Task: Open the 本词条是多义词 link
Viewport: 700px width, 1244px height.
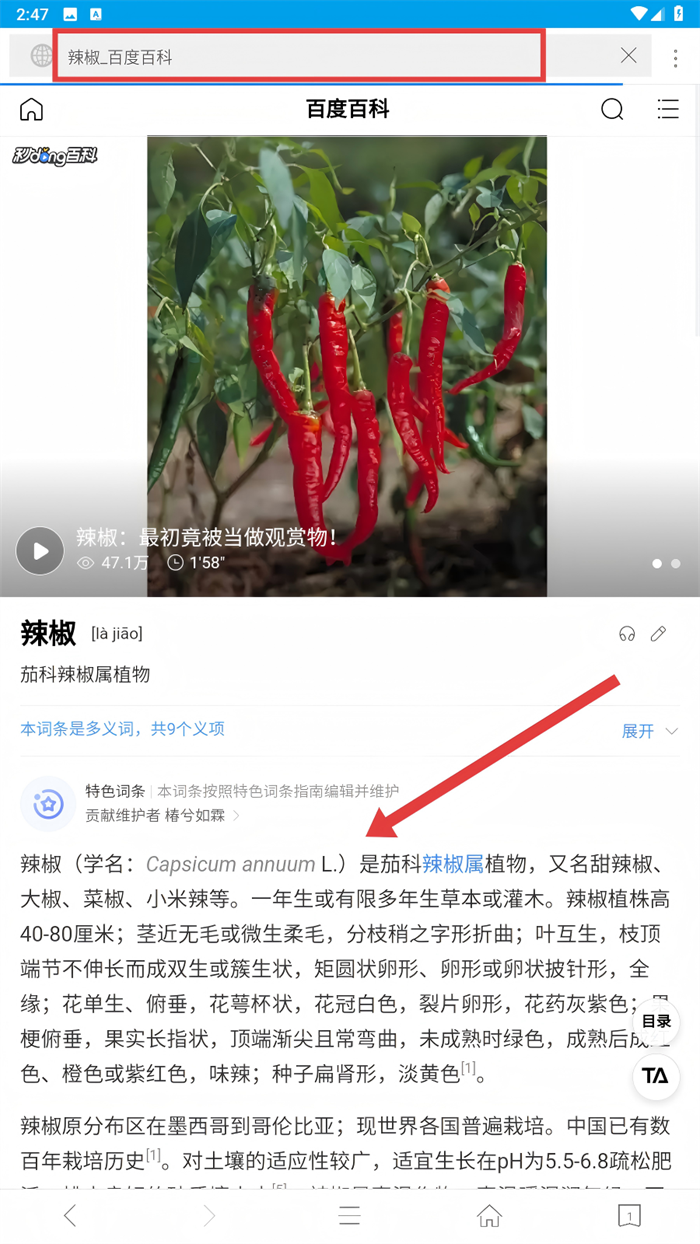Action: (x=122, y=729)
